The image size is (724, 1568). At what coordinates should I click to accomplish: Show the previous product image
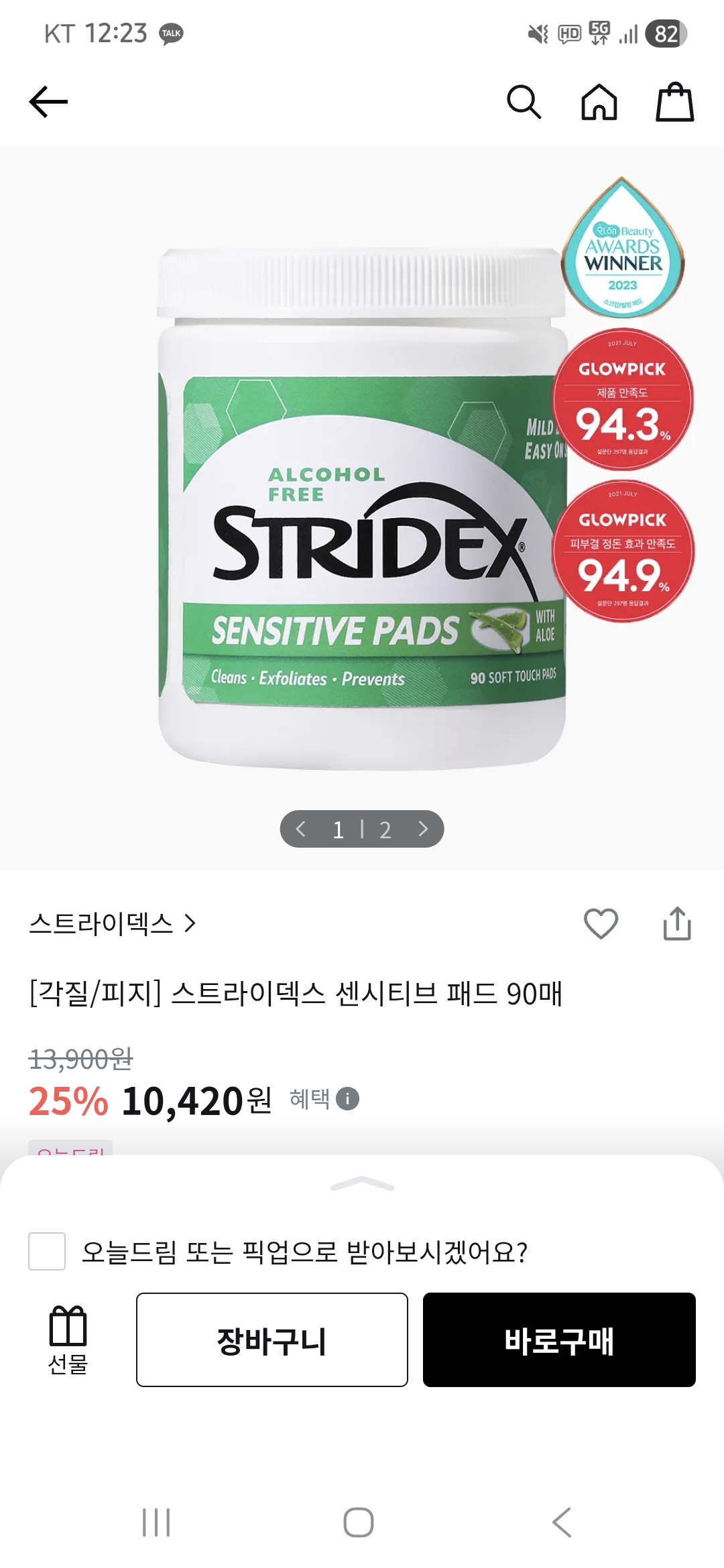301,829
